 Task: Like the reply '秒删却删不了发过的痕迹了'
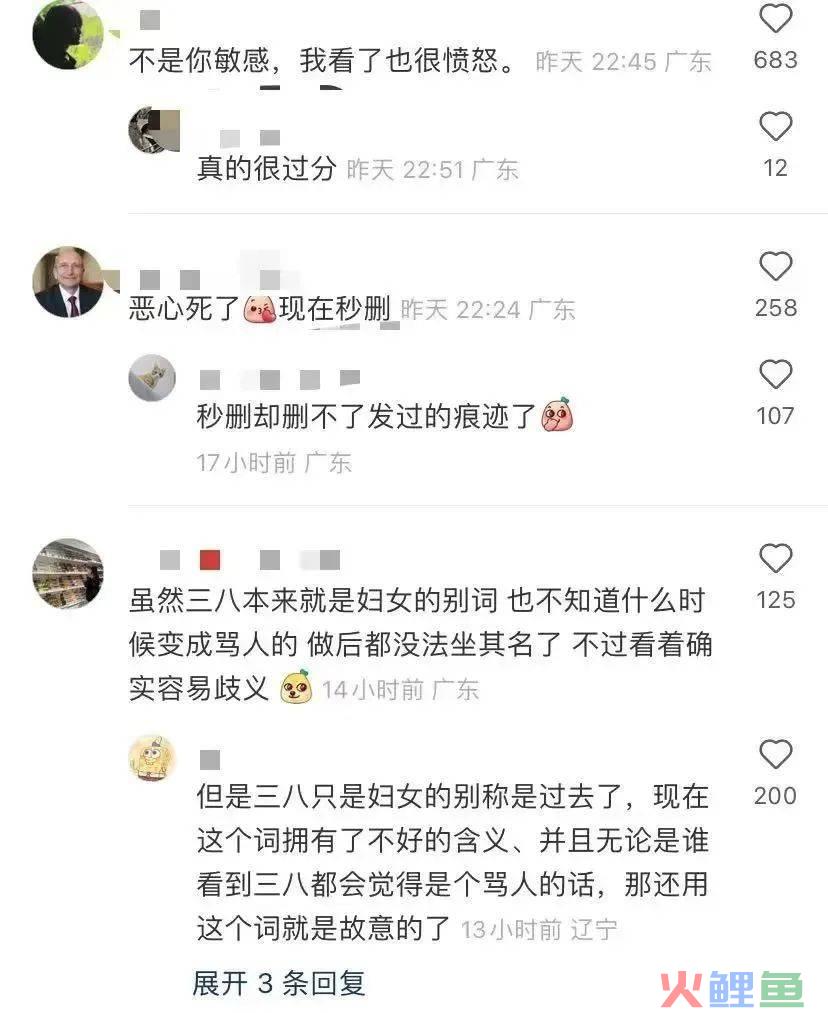point(775,375)
